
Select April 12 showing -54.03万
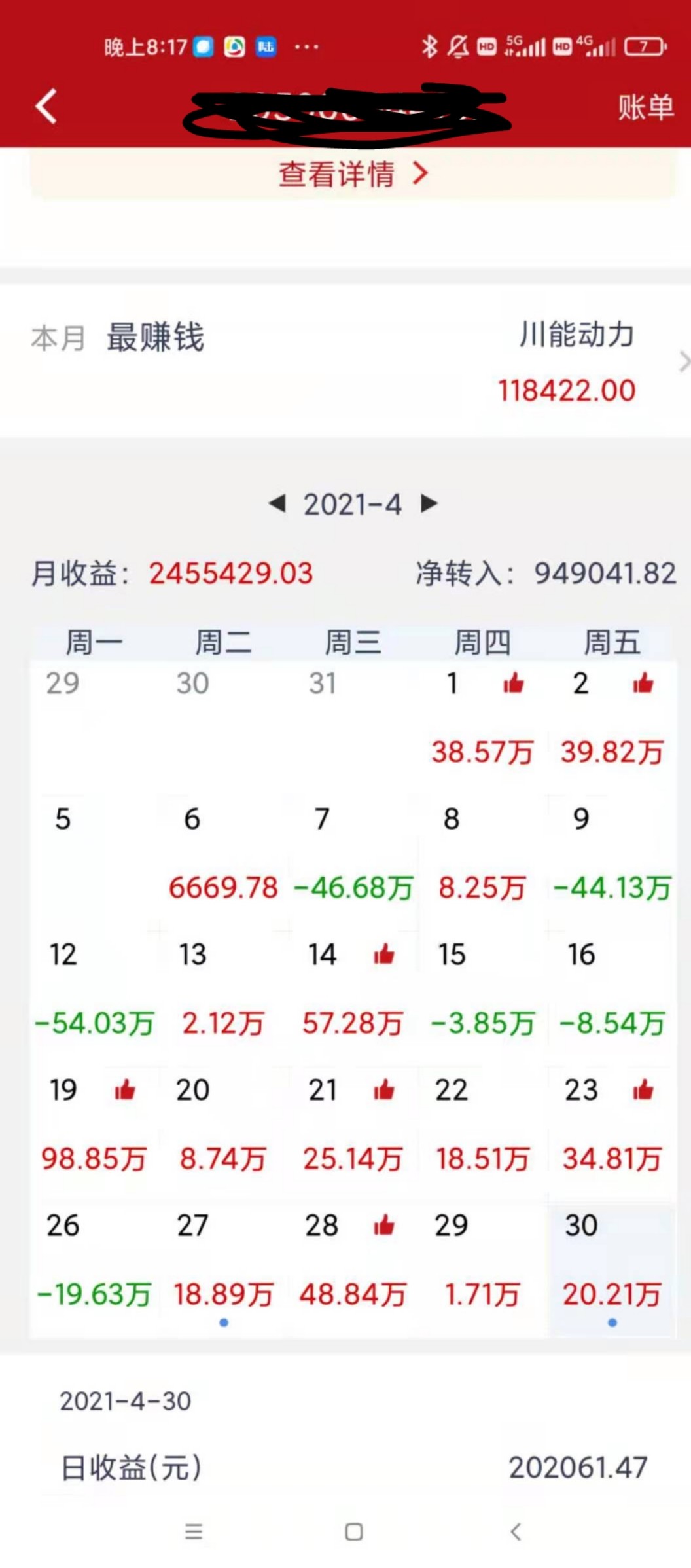94,991
